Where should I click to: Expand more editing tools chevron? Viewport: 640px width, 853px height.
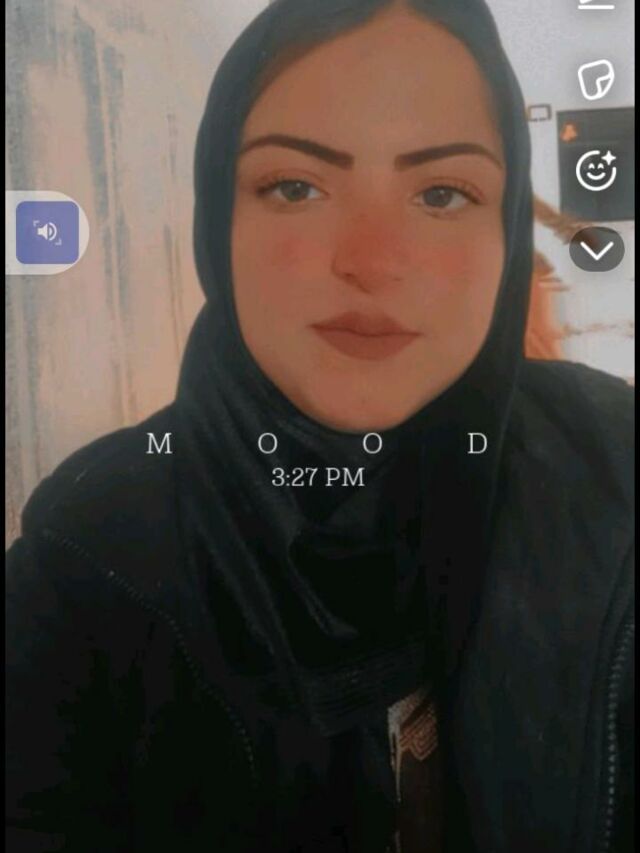596,250
